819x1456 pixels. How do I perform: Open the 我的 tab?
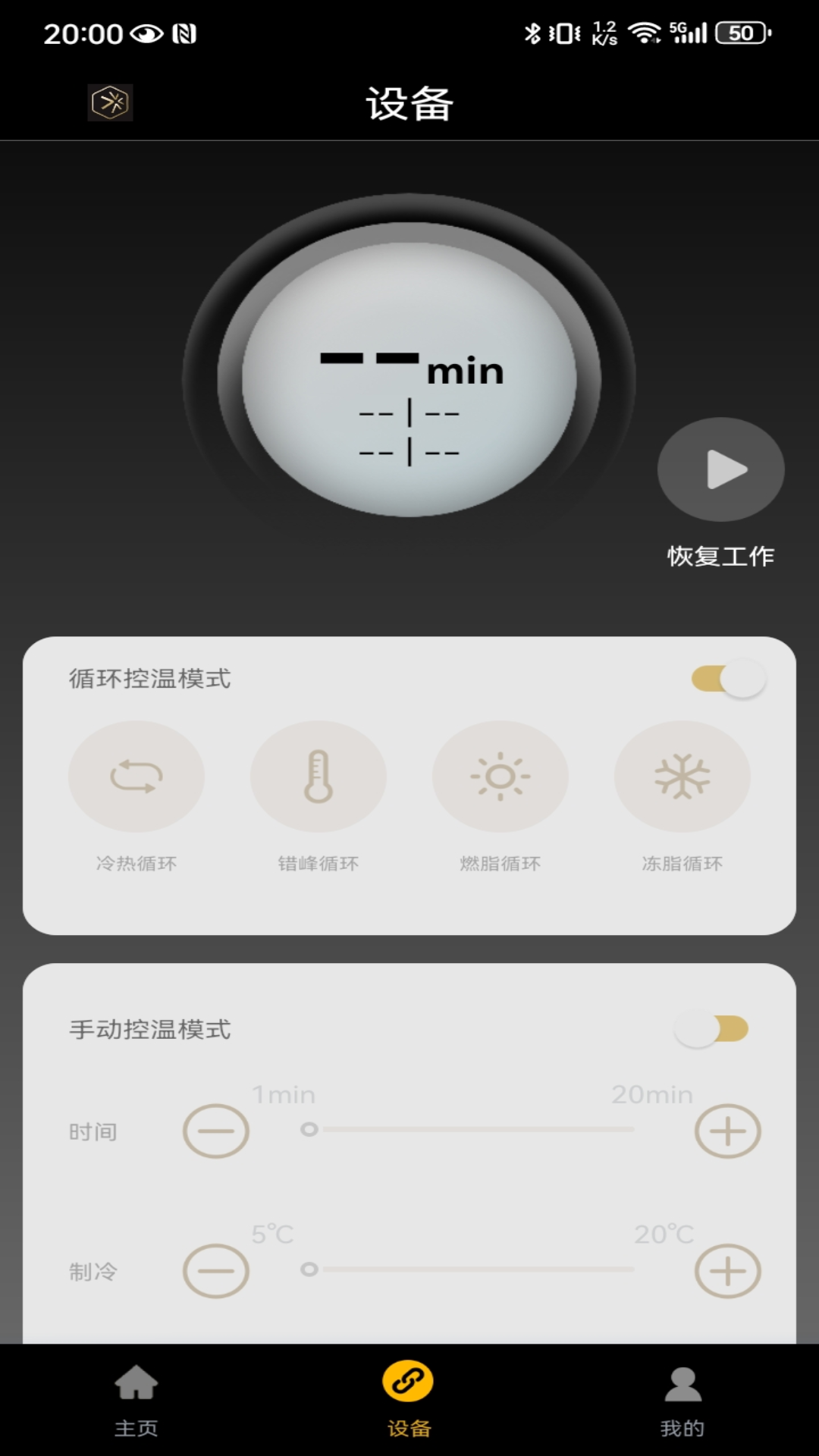pyautogui.click(x=682, y=1400)
